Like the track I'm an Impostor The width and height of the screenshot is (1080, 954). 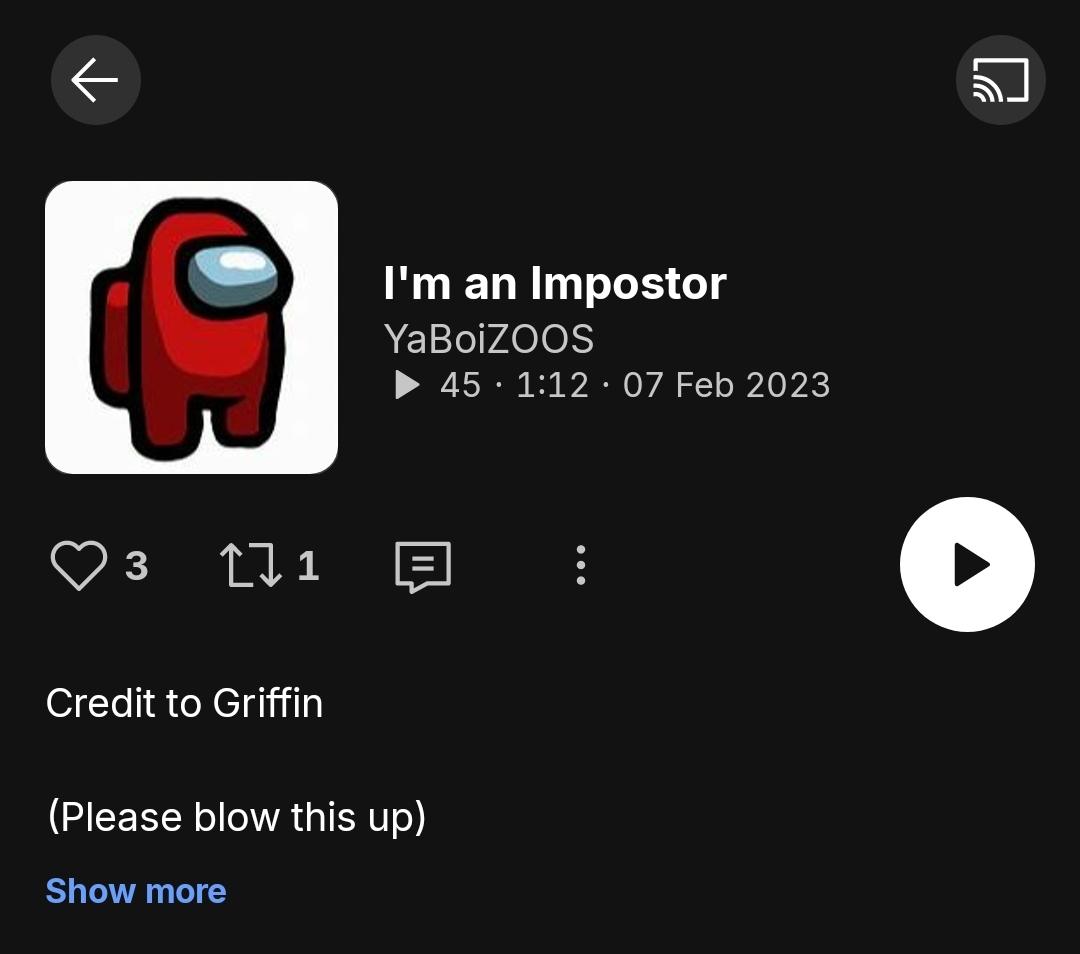79,565
